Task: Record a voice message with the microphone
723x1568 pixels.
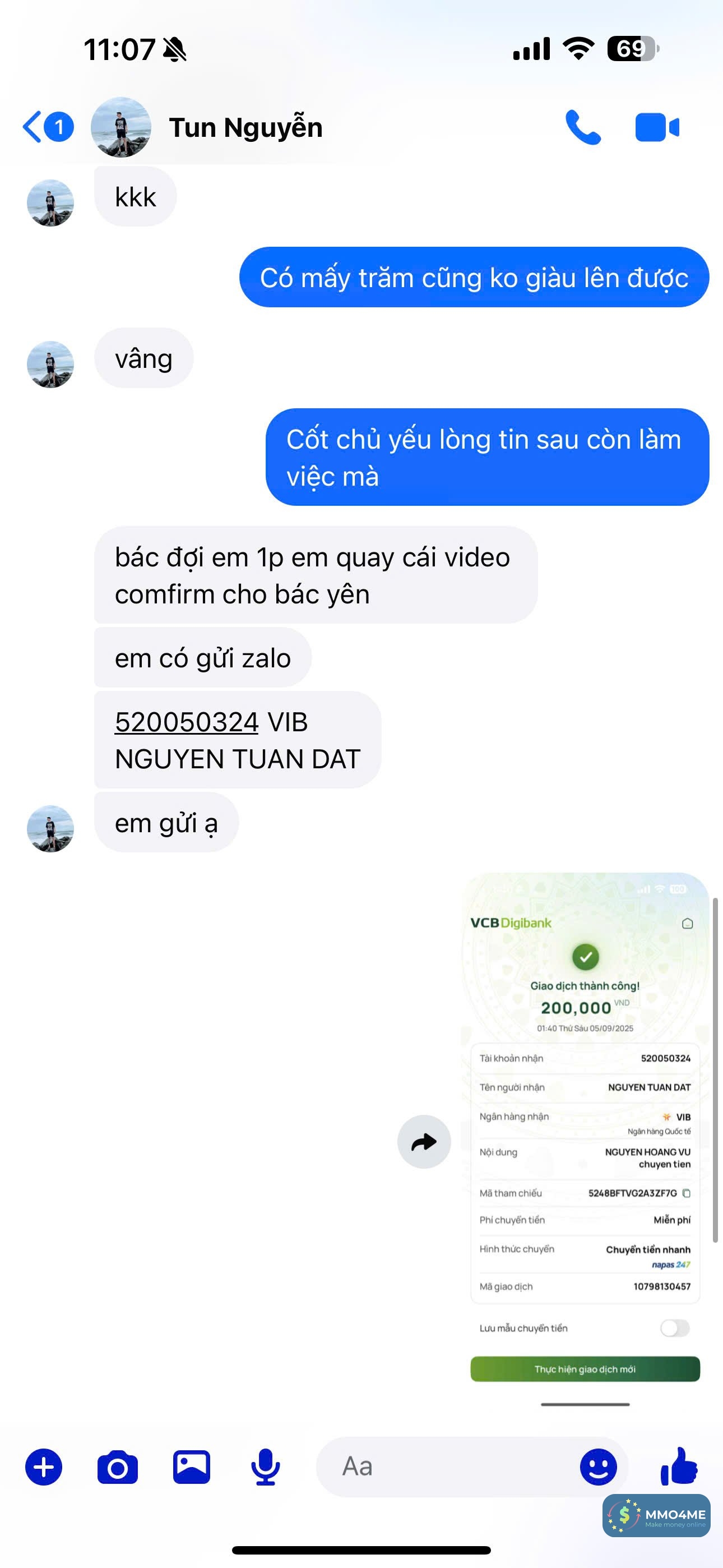Action: click(265, 1468)
